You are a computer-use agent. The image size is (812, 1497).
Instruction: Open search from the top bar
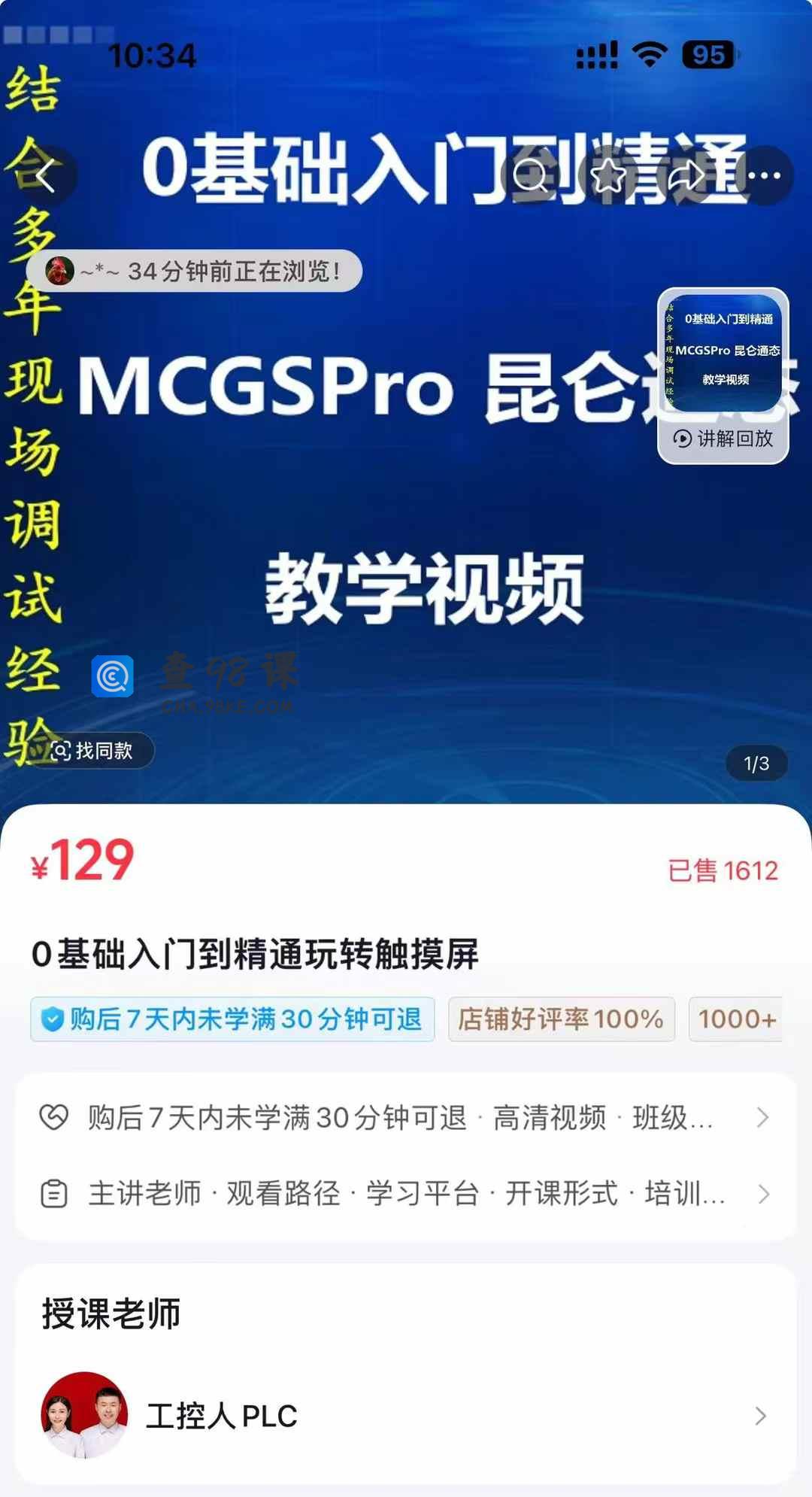pos(532,175)
